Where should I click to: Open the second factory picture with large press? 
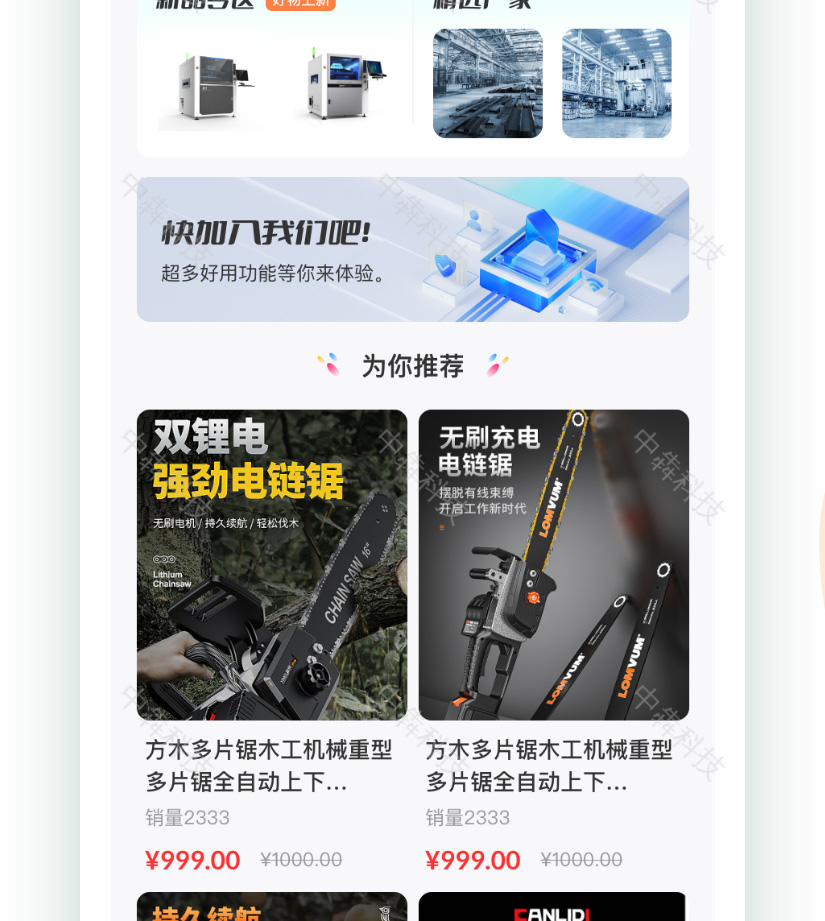(x=616, y=83)
